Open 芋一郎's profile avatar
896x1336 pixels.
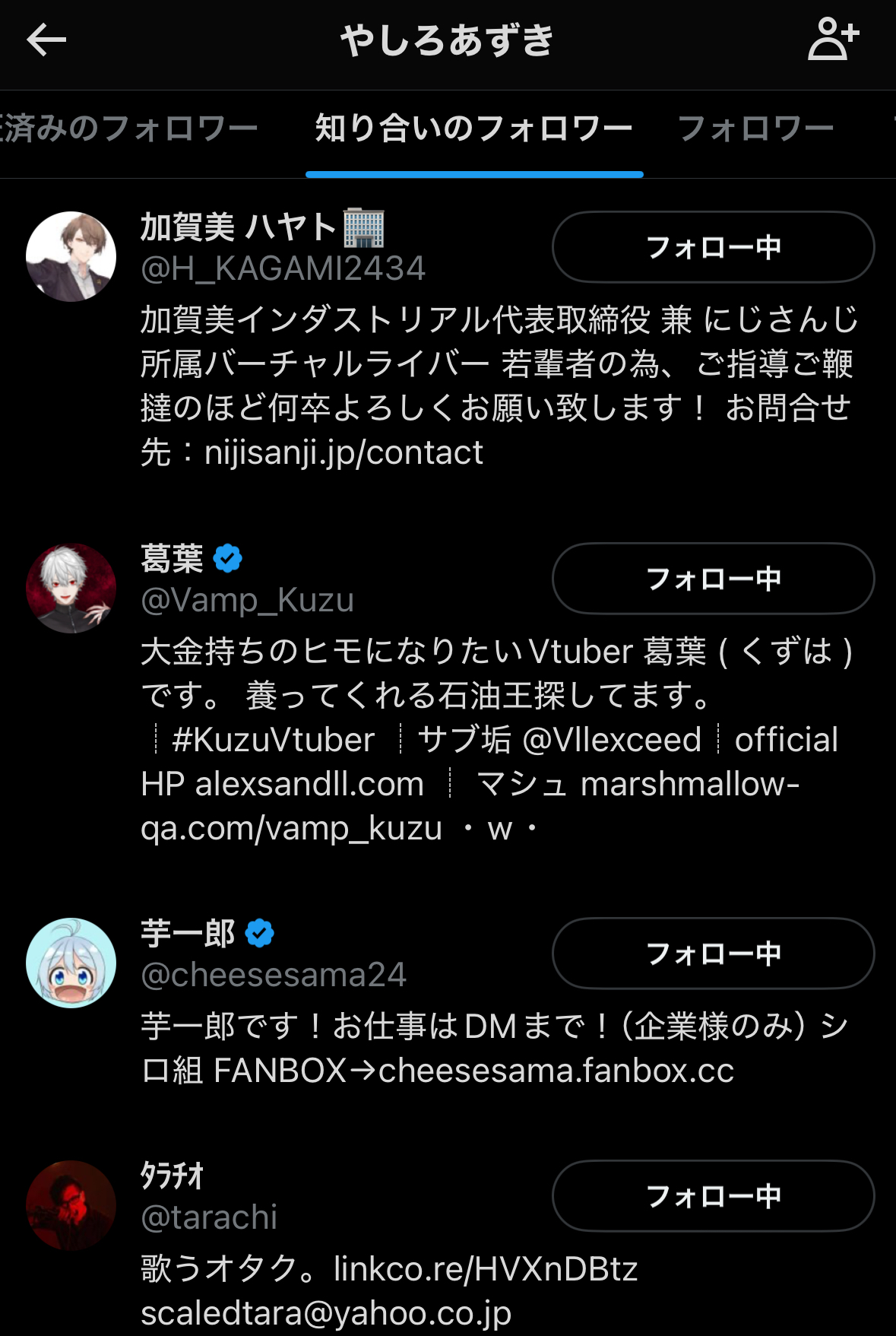click(71, 963)
